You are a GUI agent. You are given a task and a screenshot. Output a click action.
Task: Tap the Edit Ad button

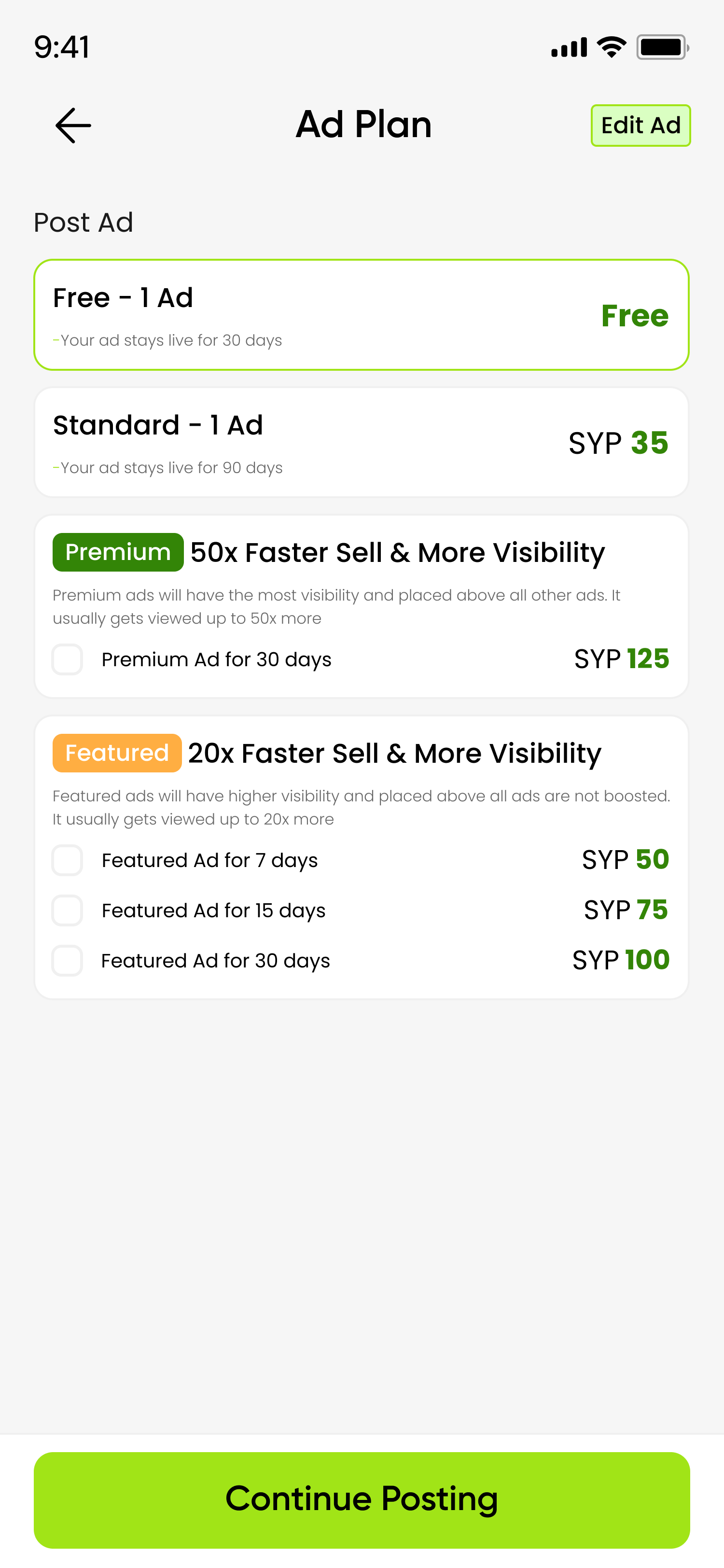[x=640, y=126]
